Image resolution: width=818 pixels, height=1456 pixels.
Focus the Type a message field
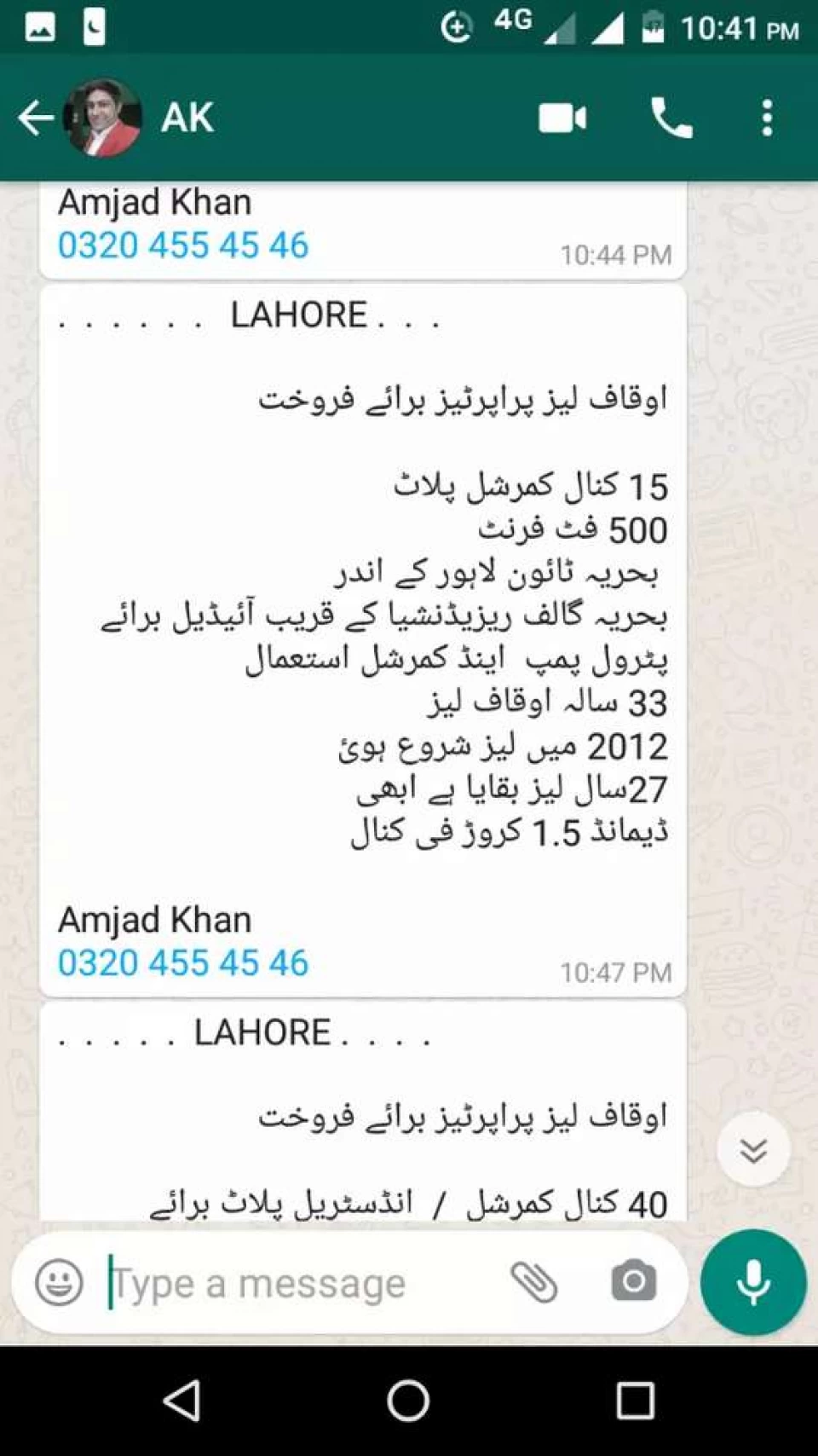click(x=298, y=1283)
